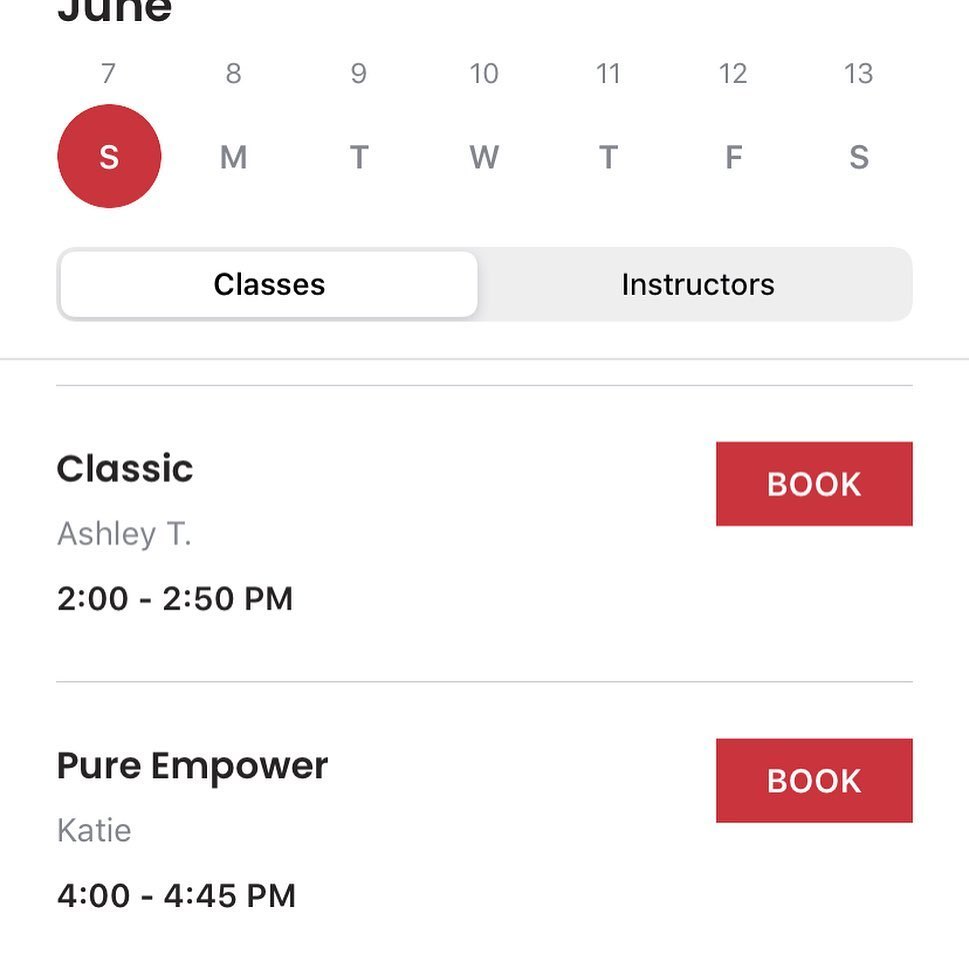Switch to the Classes segment
Image resolution: width=969 pixels, height=969 pixels.
click(269, 285)
